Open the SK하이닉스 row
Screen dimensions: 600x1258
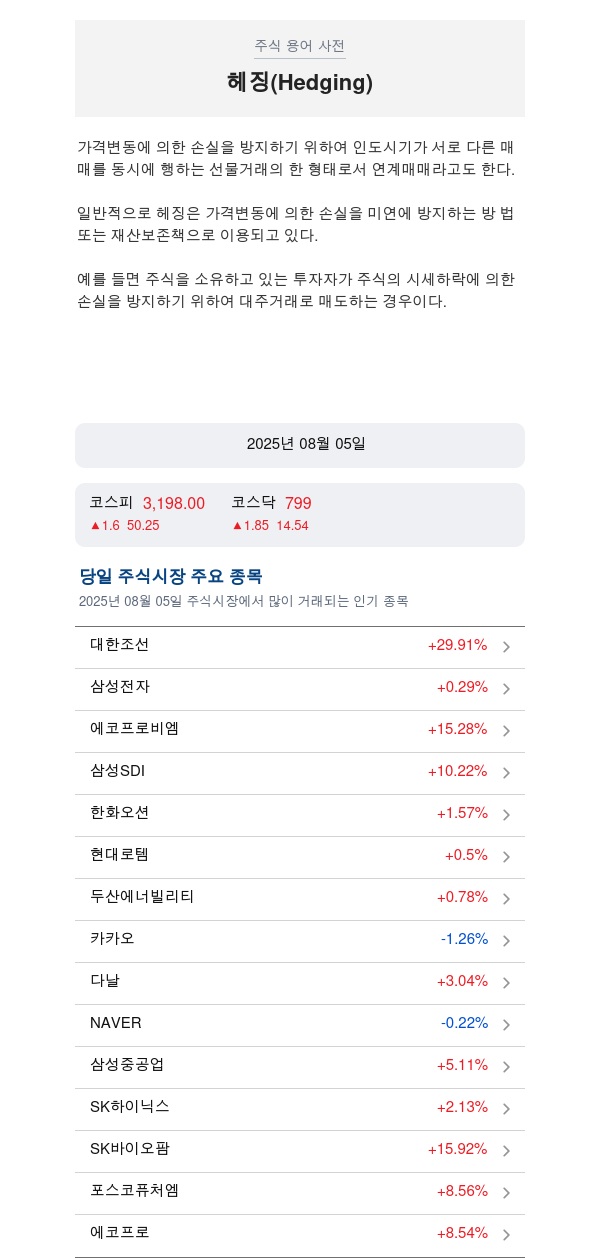300,1109
